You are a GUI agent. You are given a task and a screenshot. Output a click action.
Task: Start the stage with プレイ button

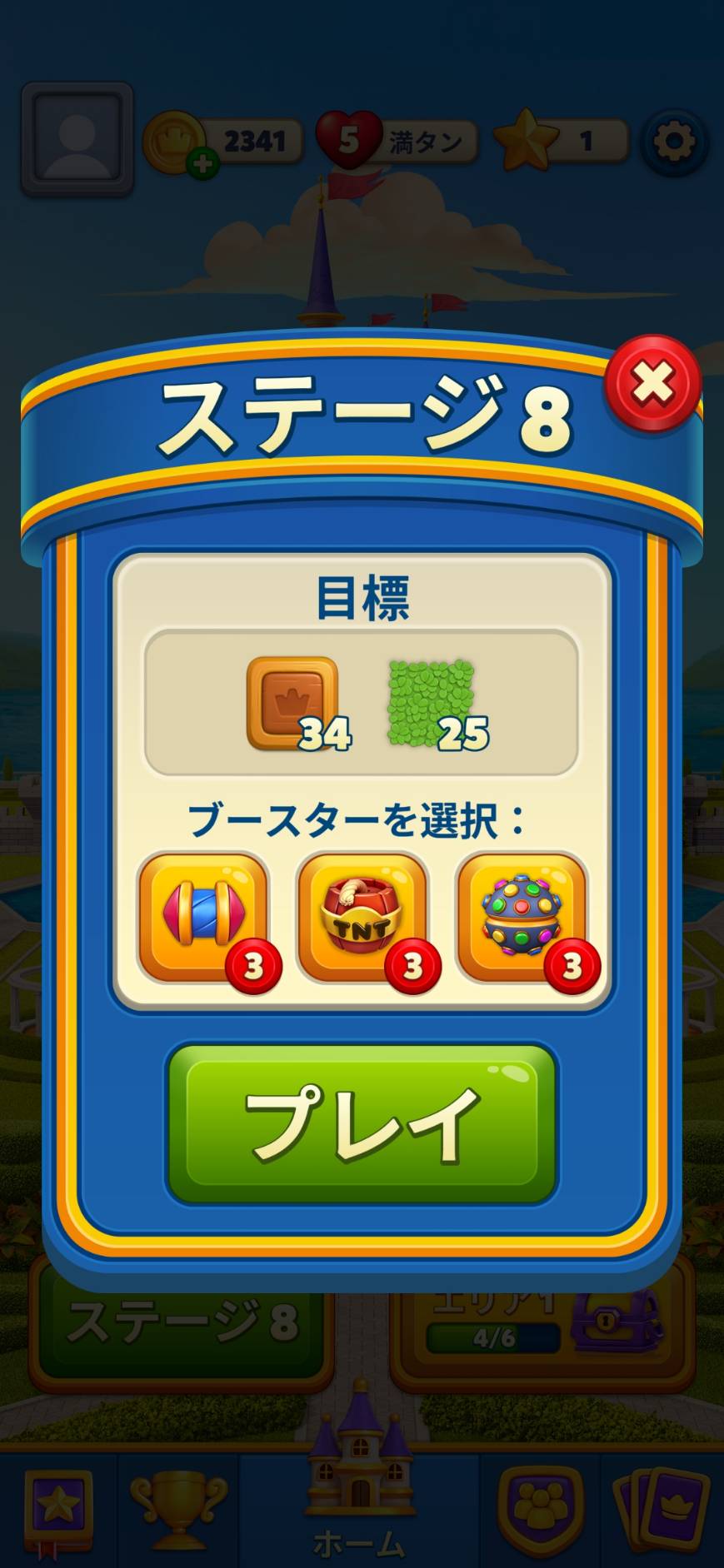pos(362,1122)
